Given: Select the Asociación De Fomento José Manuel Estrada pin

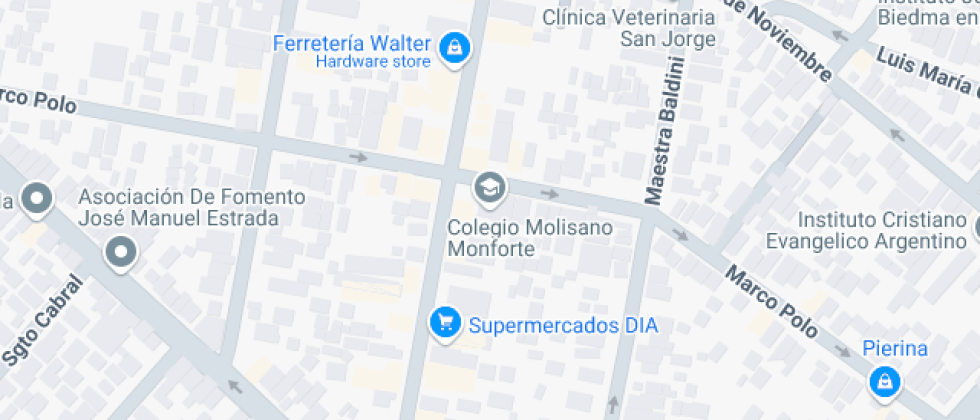Looking at the screenshot, I should pos(121,254).
